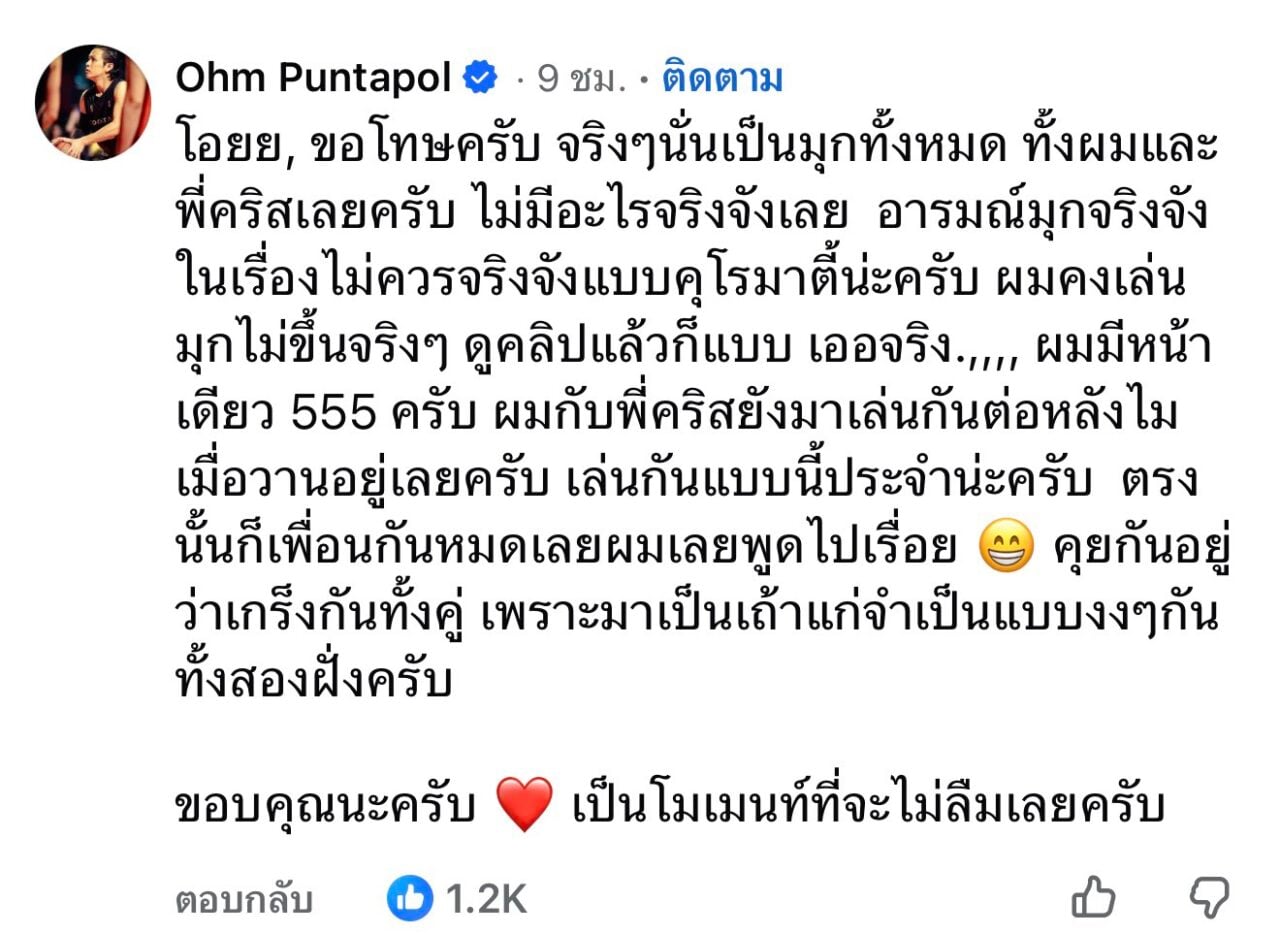
Task: Open the Ohm Puntapol profile name link
Action: tap(313, 77)
